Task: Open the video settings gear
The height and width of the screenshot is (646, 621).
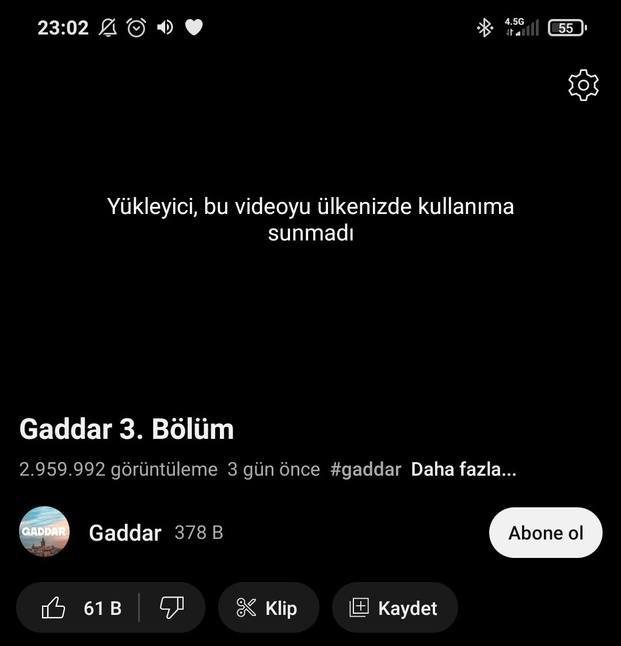Action: coord(583,86)
